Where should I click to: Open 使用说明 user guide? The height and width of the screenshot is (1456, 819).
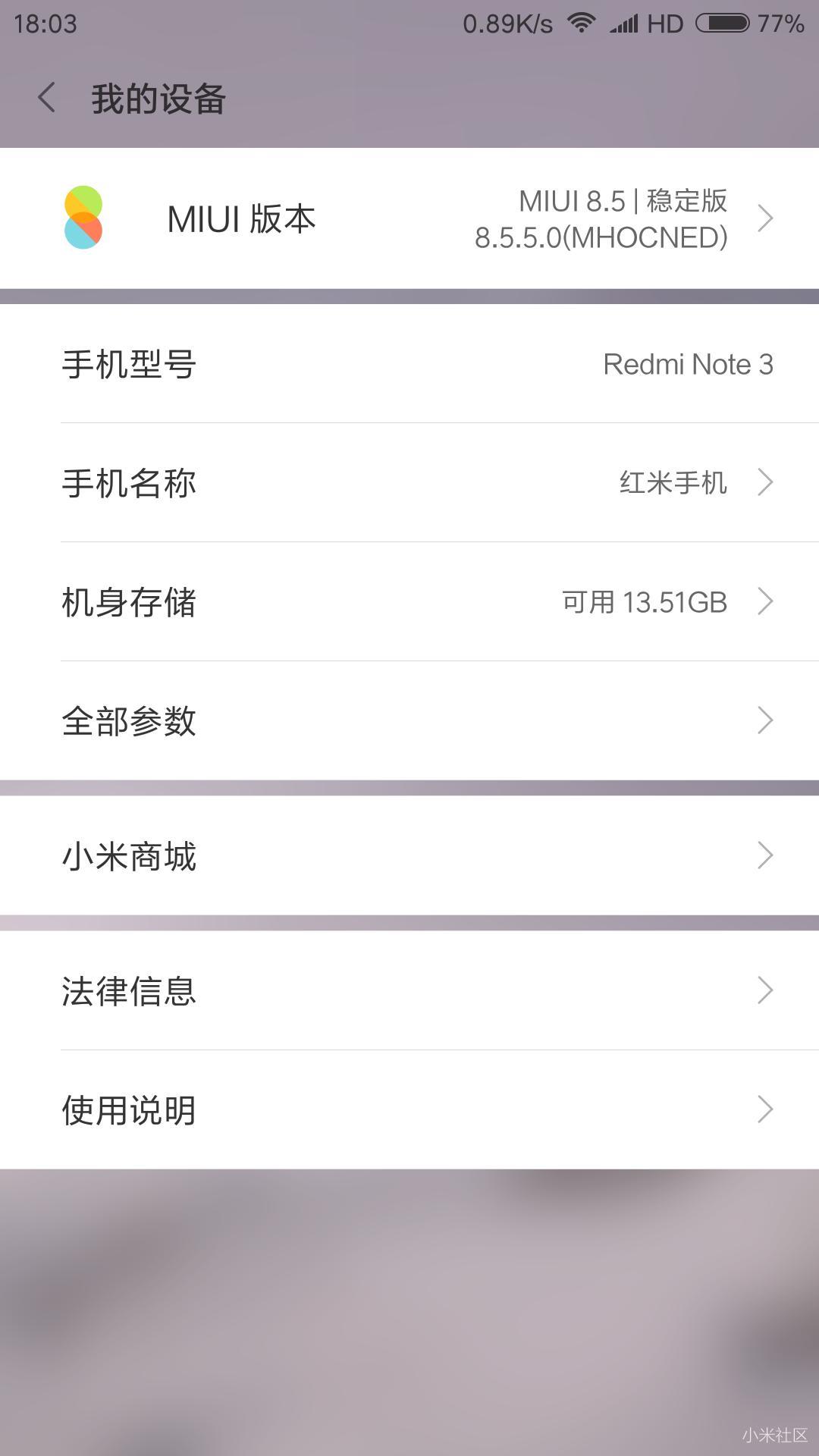(x=409, y=1109)
